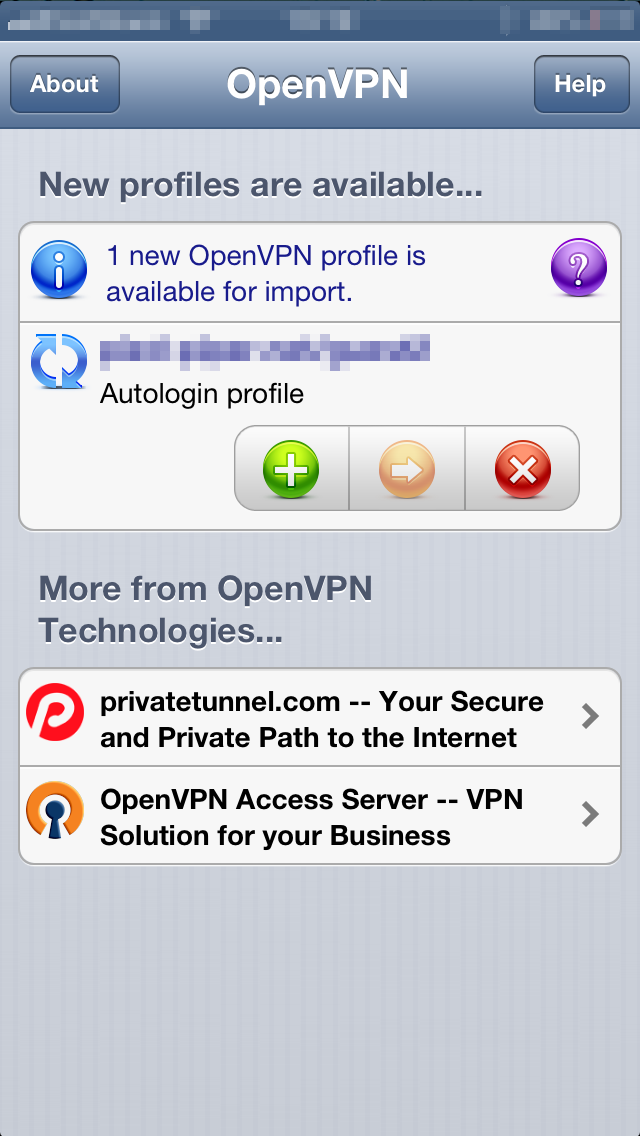
Task: Open the Help page
Action: click(x=580, y=84)
